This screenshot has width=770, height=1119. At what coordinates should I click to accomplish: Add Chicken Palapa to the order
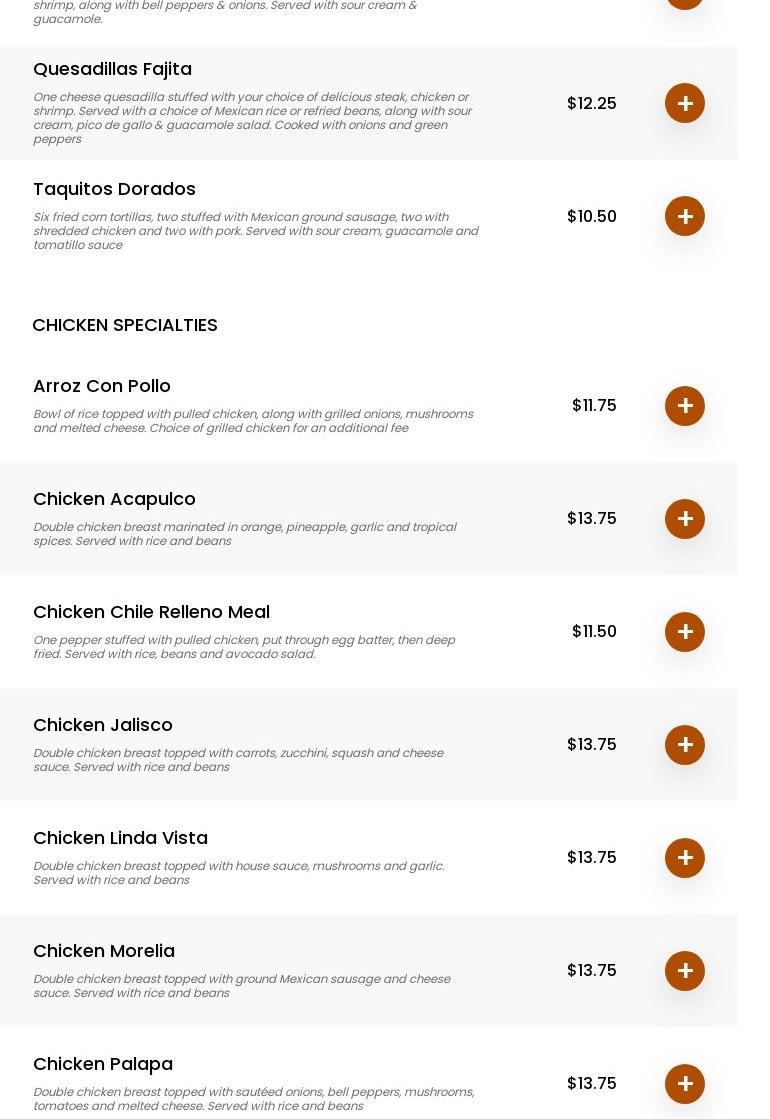pos(685,1084)
